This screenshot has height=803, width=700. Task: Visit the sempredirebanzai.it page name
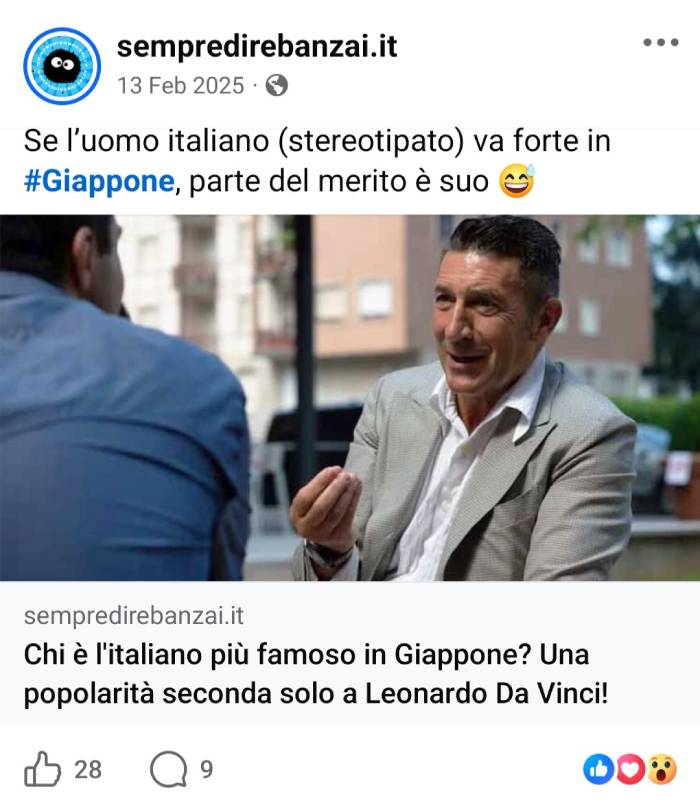pos(257,46)
